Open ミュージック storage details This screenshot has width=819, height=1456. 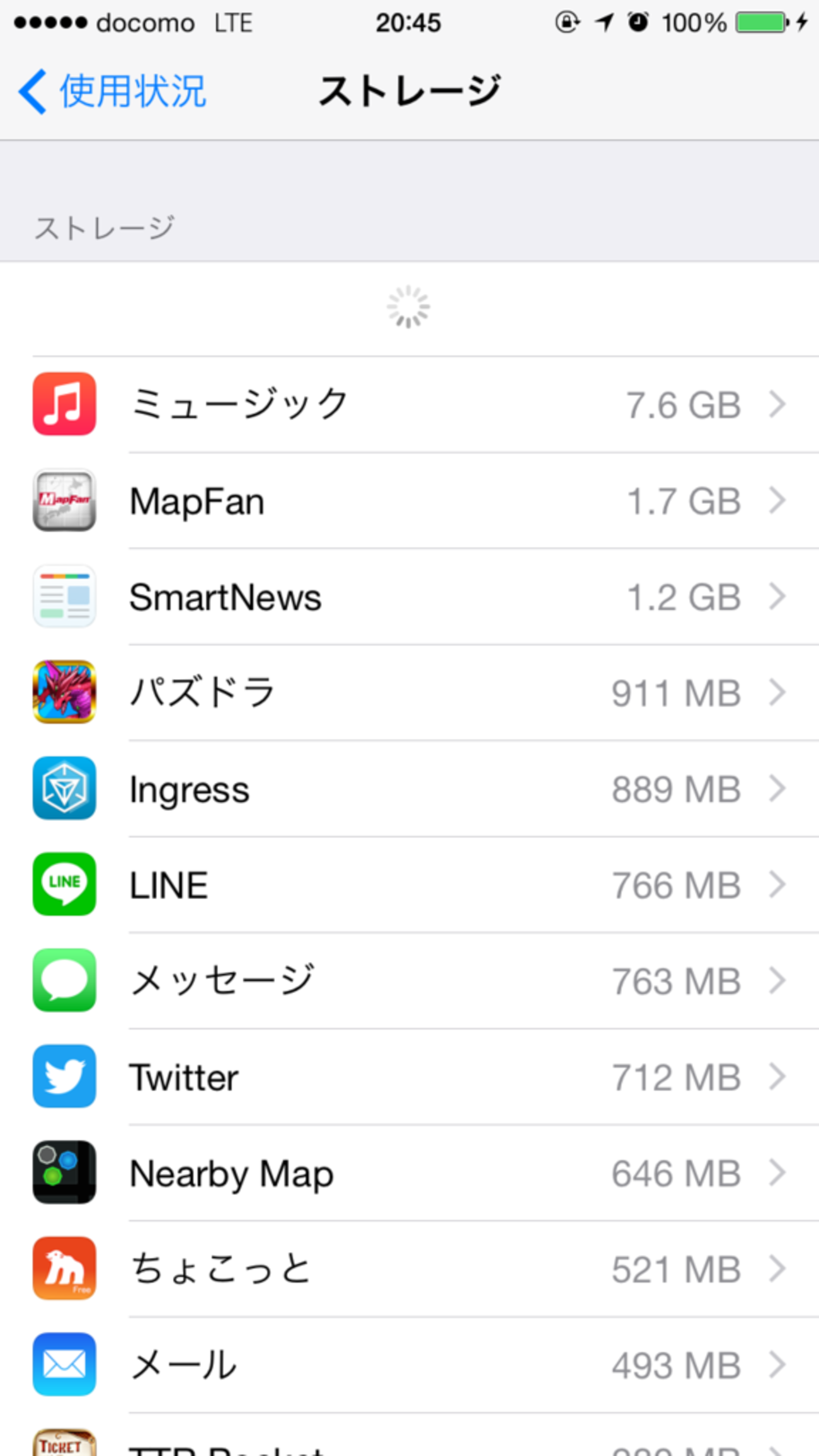click(409, 404)
